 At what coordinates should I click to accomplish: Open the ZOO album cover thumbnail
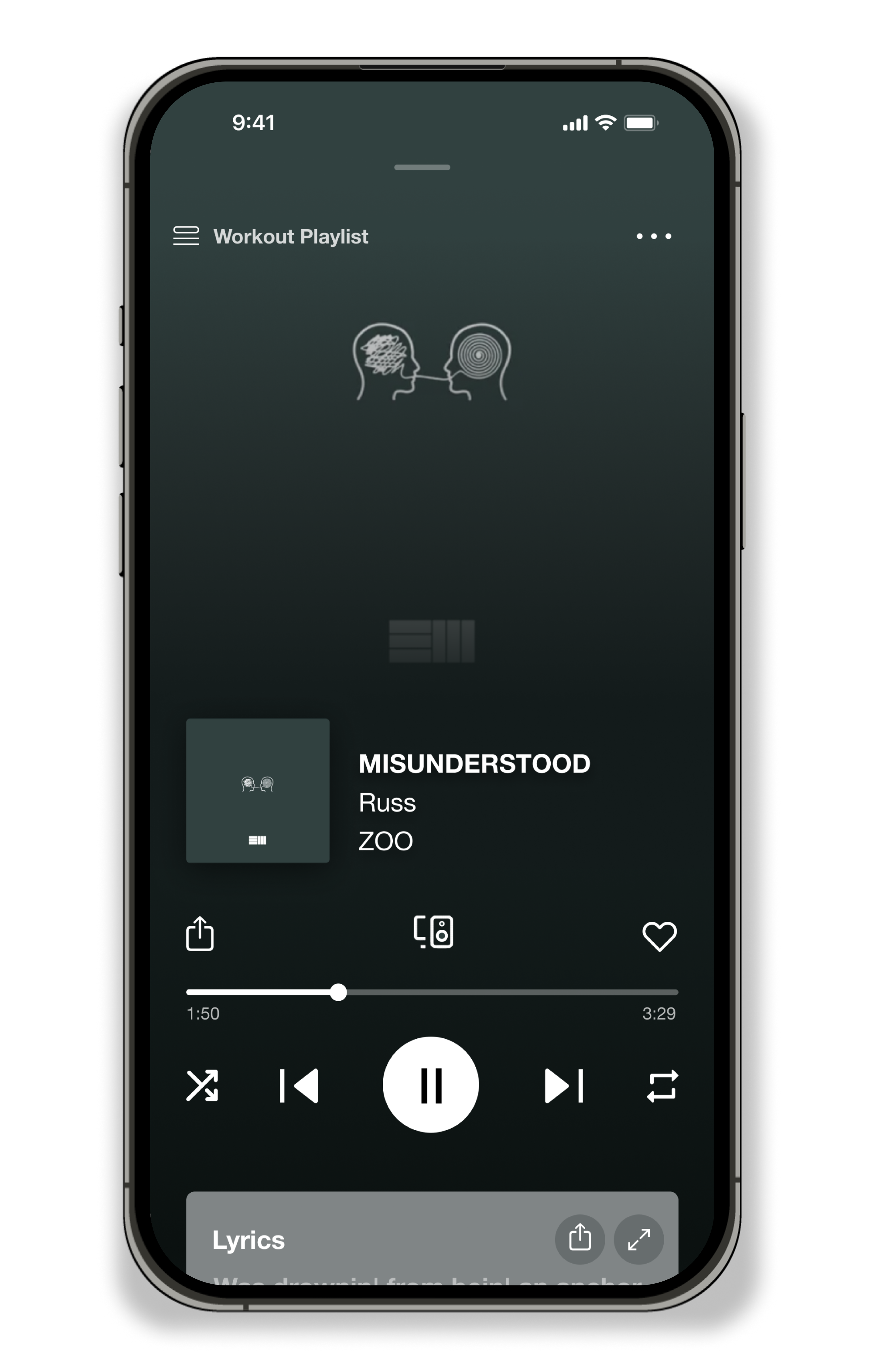pyautogui.click(x=258, y=790)
